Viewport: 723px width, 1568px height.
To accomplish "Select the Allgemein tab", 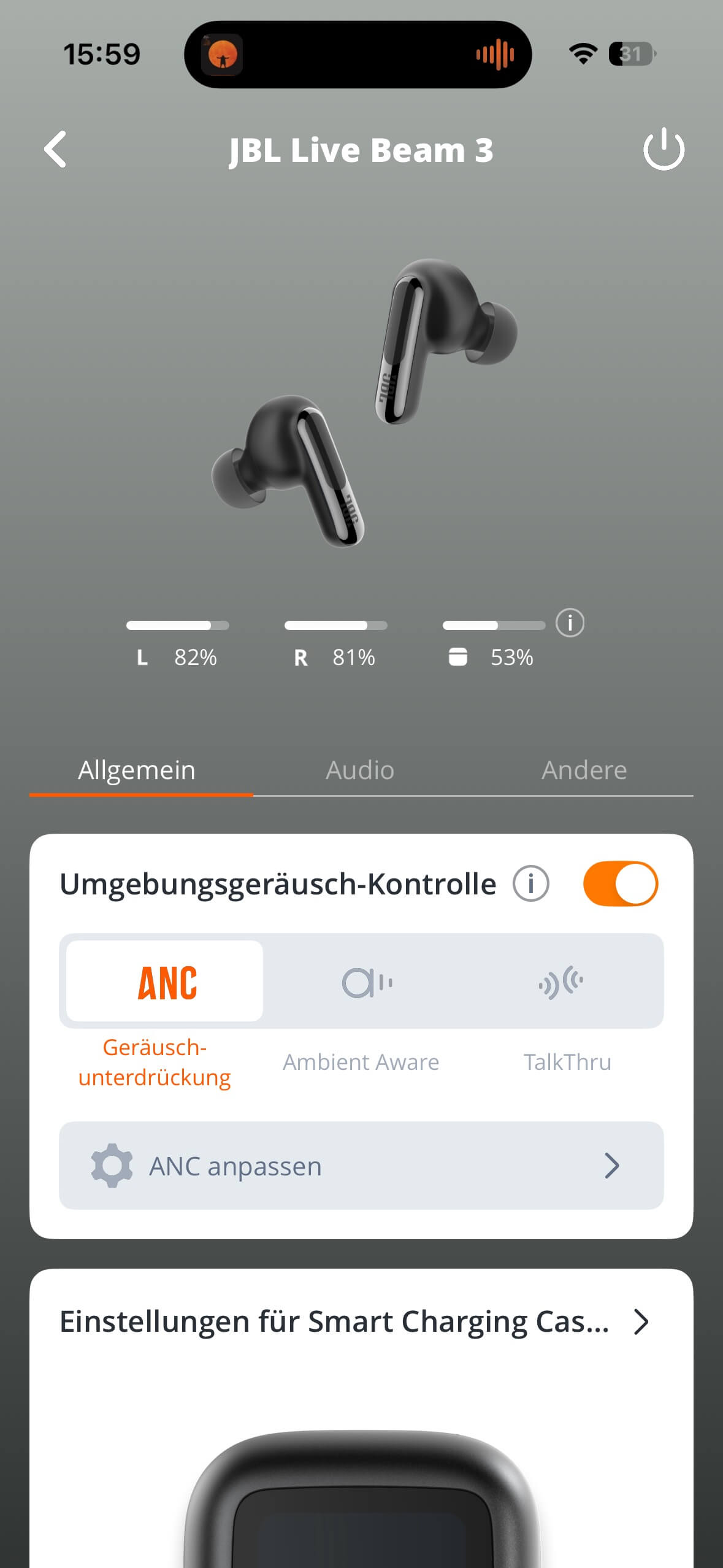I will pos(137,770).
